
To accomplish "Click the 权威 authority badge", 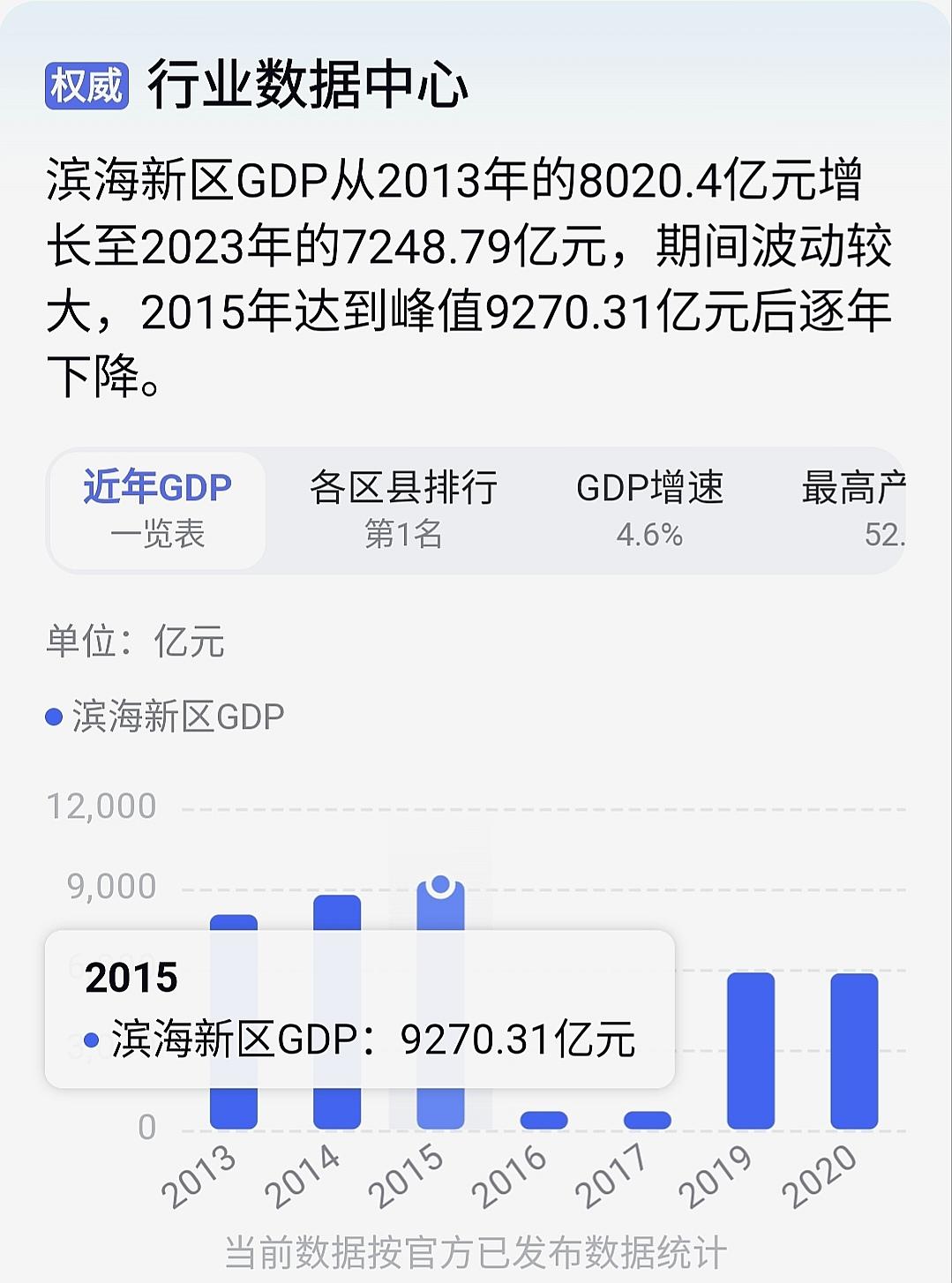I will click(x=88, y=81).
